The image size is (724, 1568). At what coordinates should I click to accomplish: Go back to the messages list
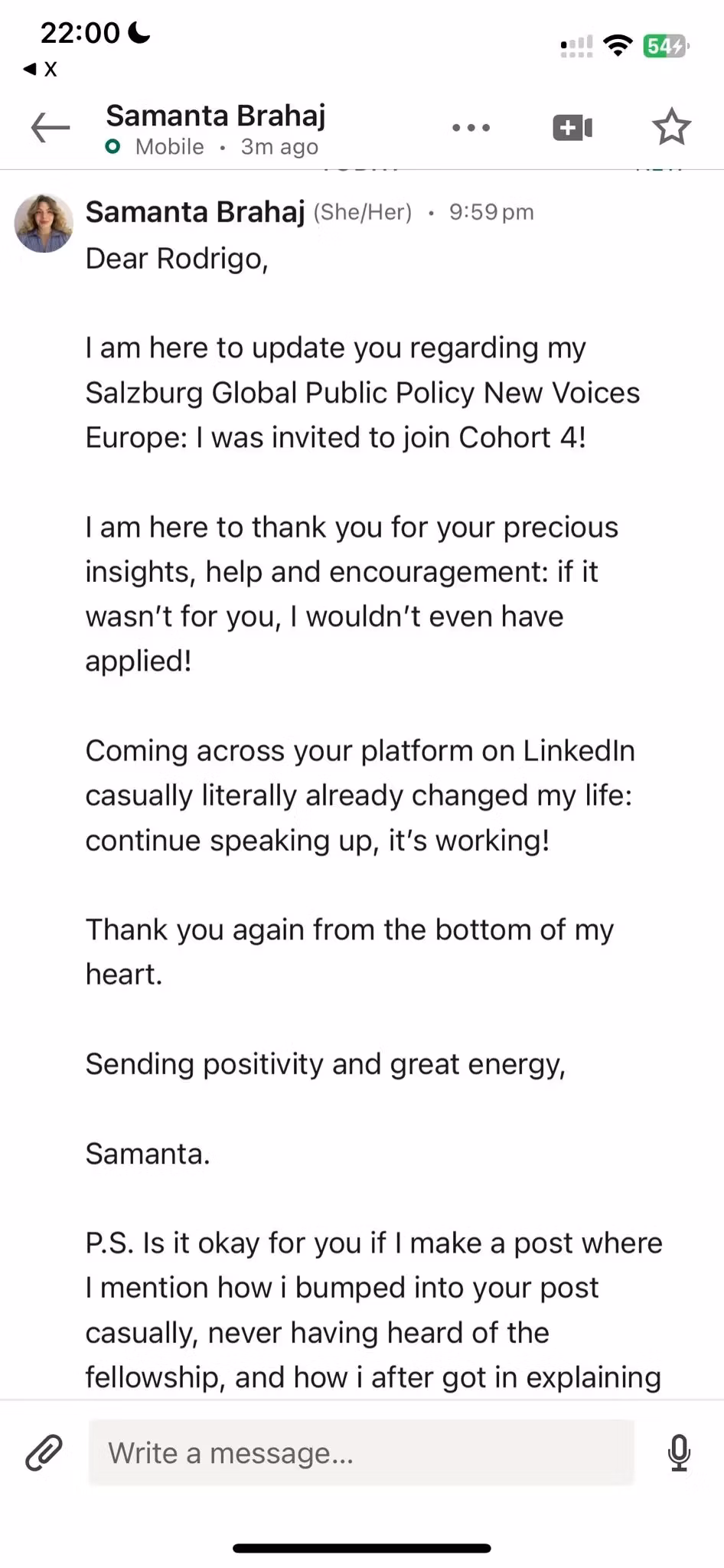51,128
